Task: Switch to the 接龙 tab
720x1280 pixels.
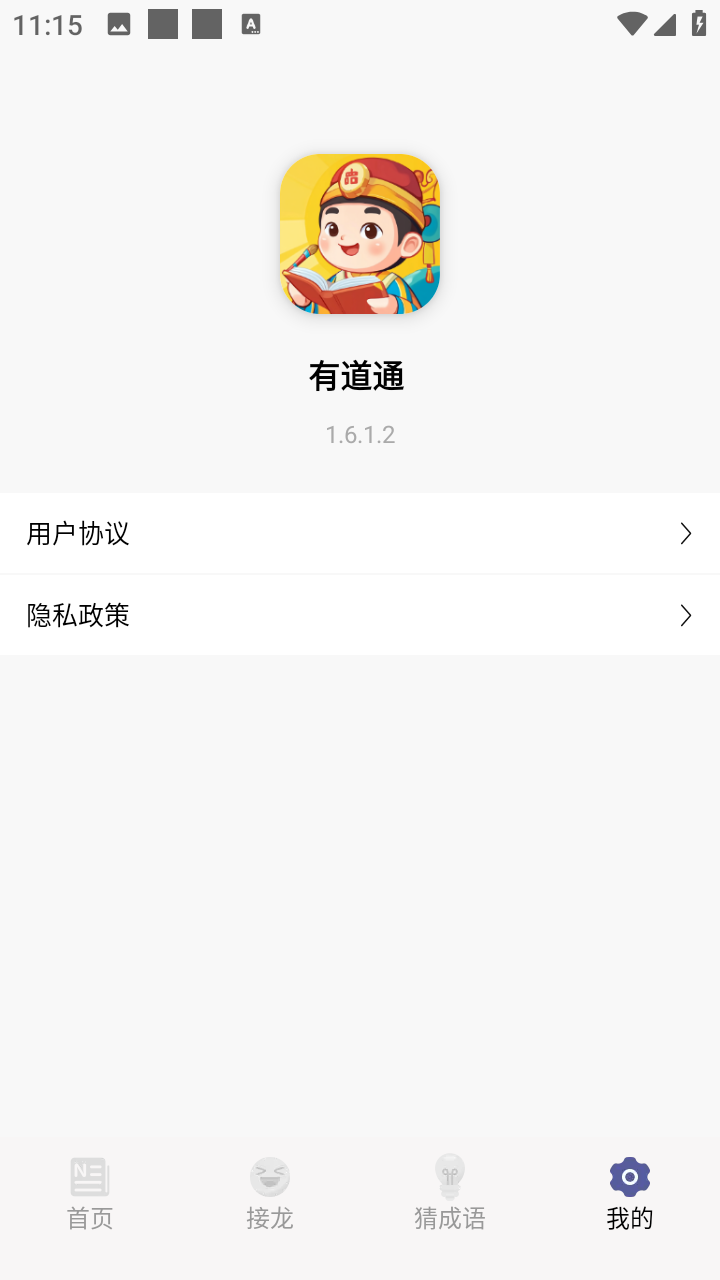Action: (x=270, y=1193)
